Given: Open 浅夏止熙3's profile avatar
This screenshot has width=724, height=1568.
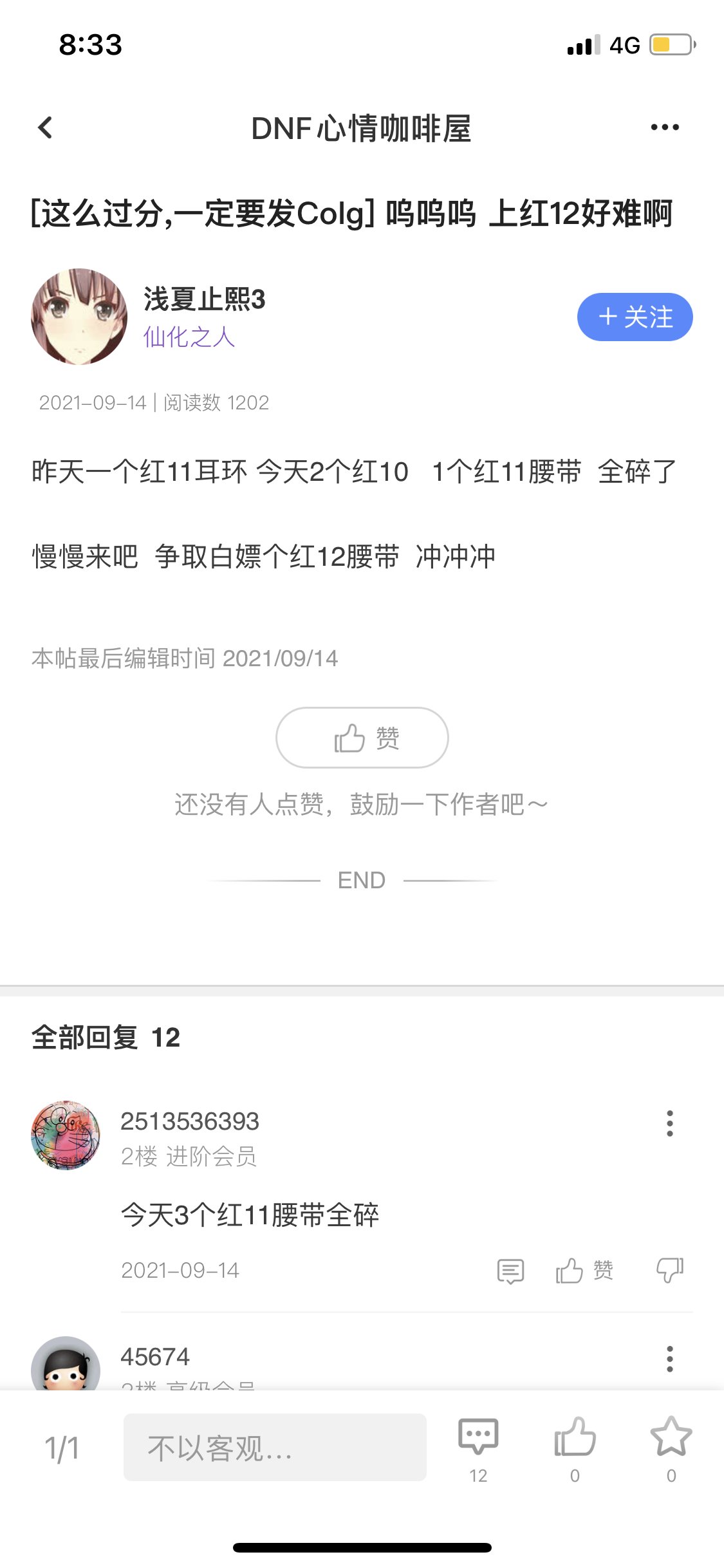Looking at the screenshot, I should click(79, 317).
